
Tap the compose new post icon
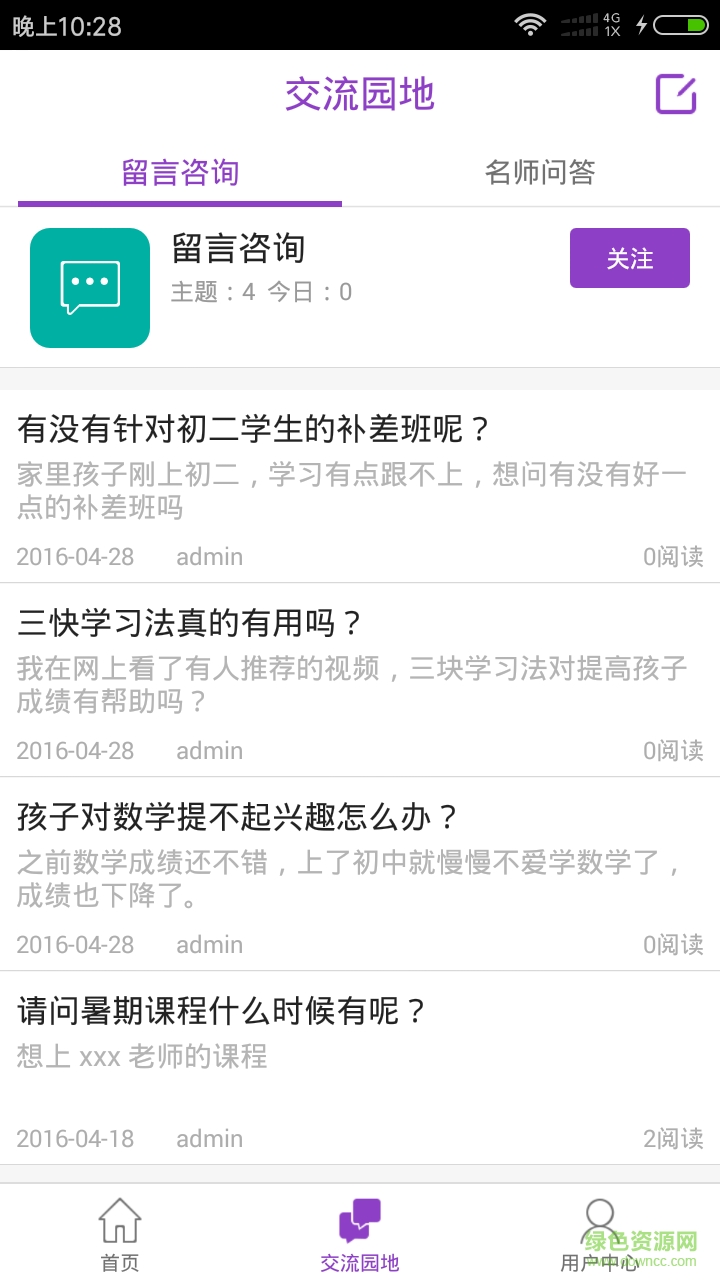675,95
